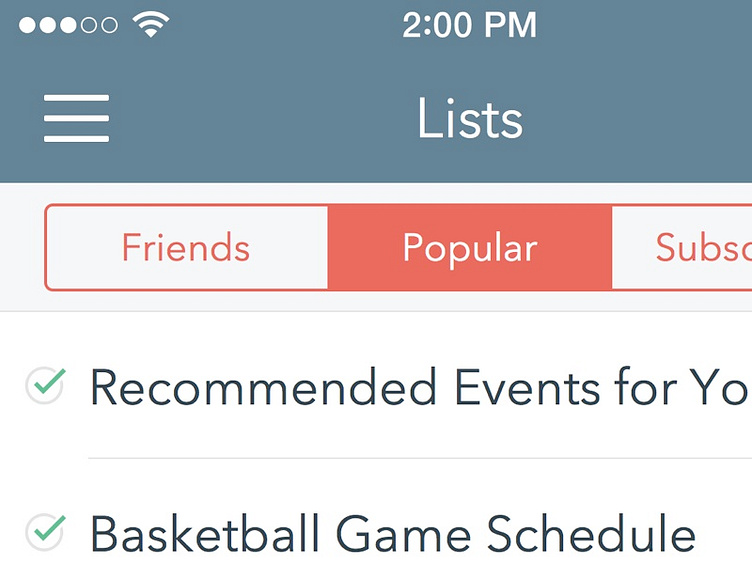Open Basketball Game Schedule list
The image size is (752, 564).
pyautogui.click(x=392, y=533)
